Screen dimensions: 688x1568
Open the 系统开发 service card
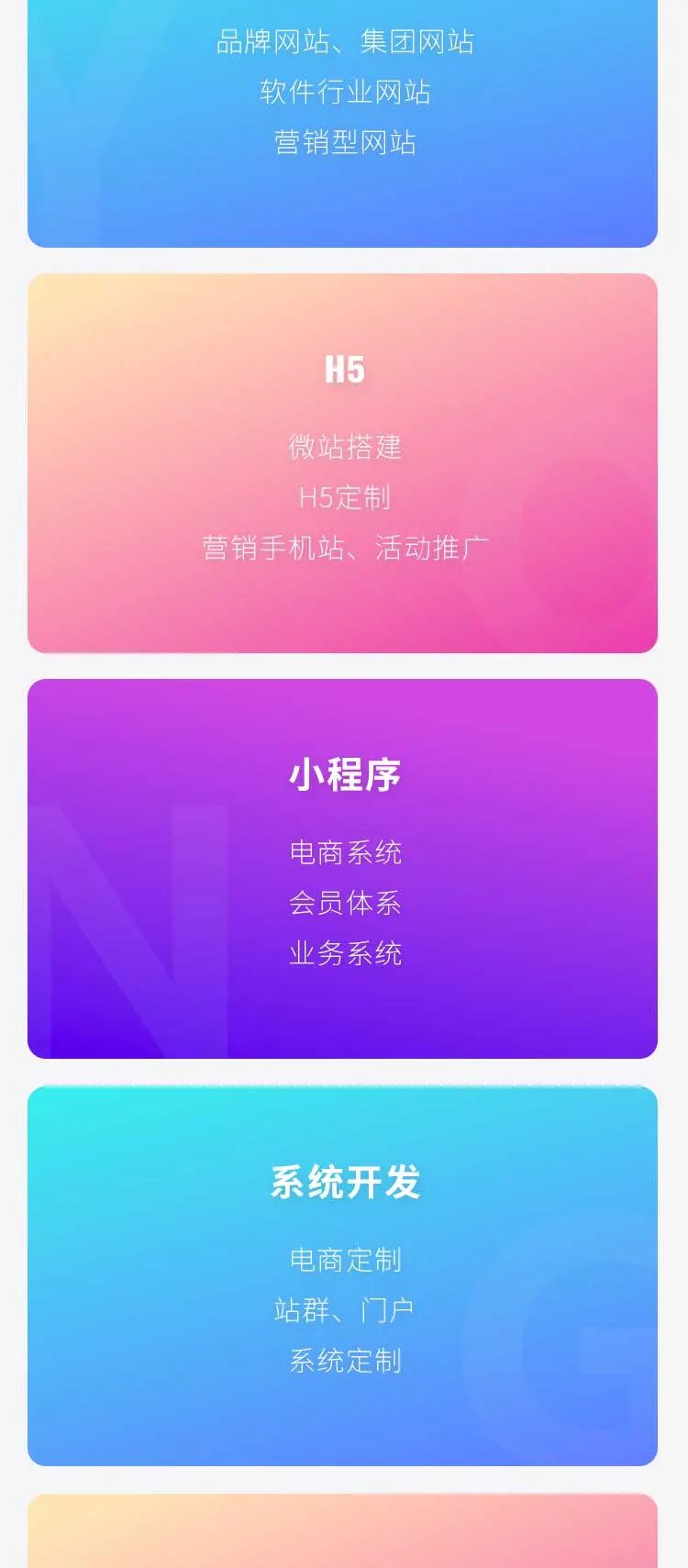(x=342, y=1276)
